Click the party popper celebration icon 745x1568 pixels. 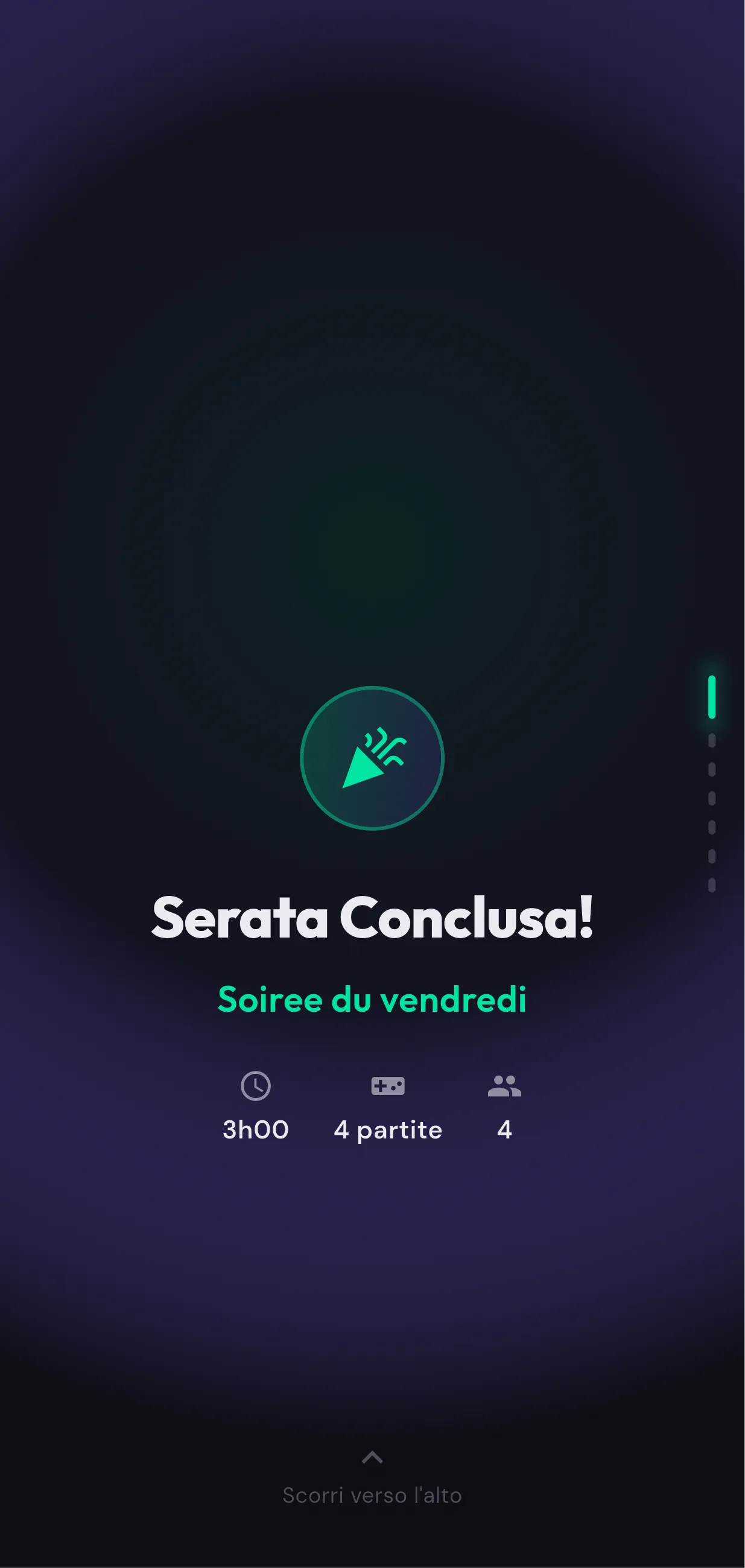373,757
